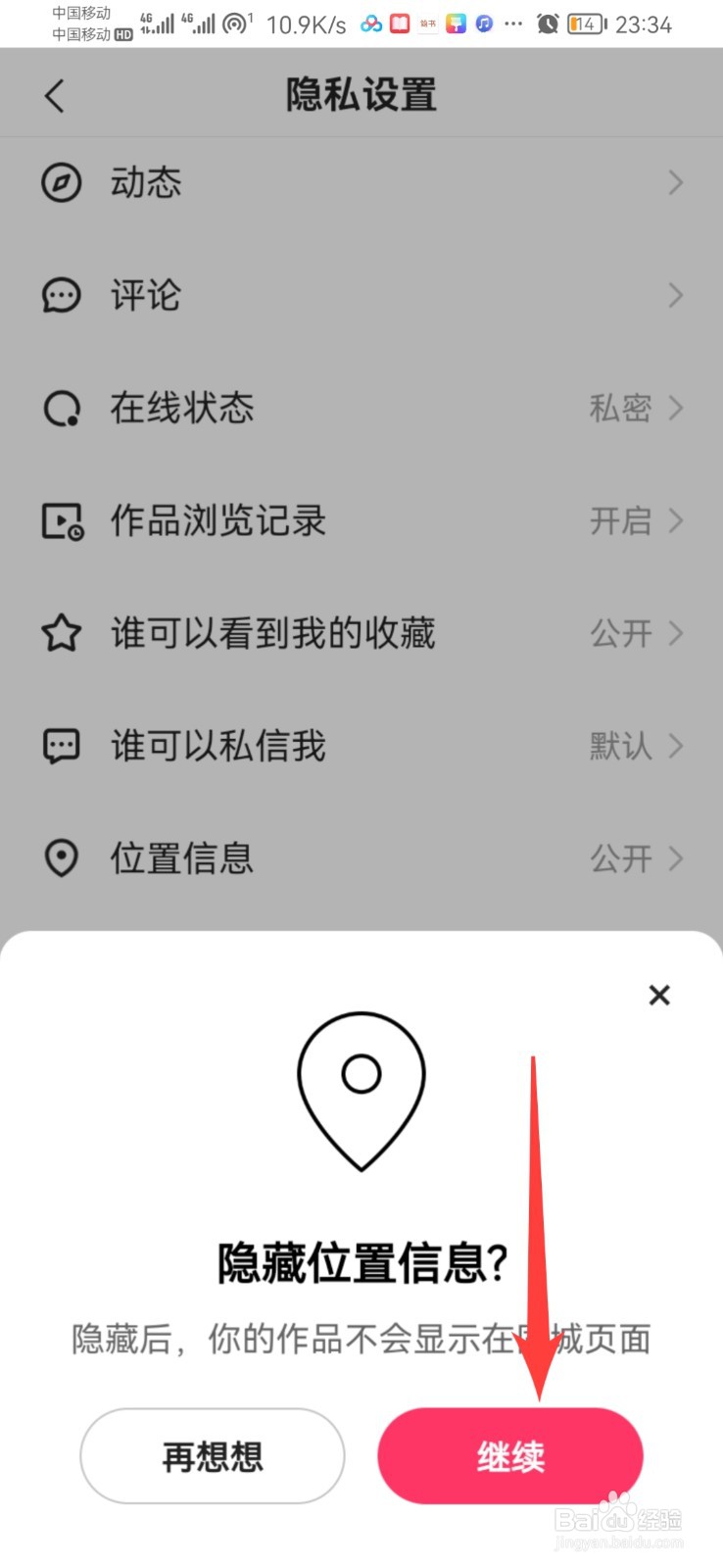Open the 位置信息 row
The height and width of the screenshot is (1568, 723).
click(x=361, y=858)
